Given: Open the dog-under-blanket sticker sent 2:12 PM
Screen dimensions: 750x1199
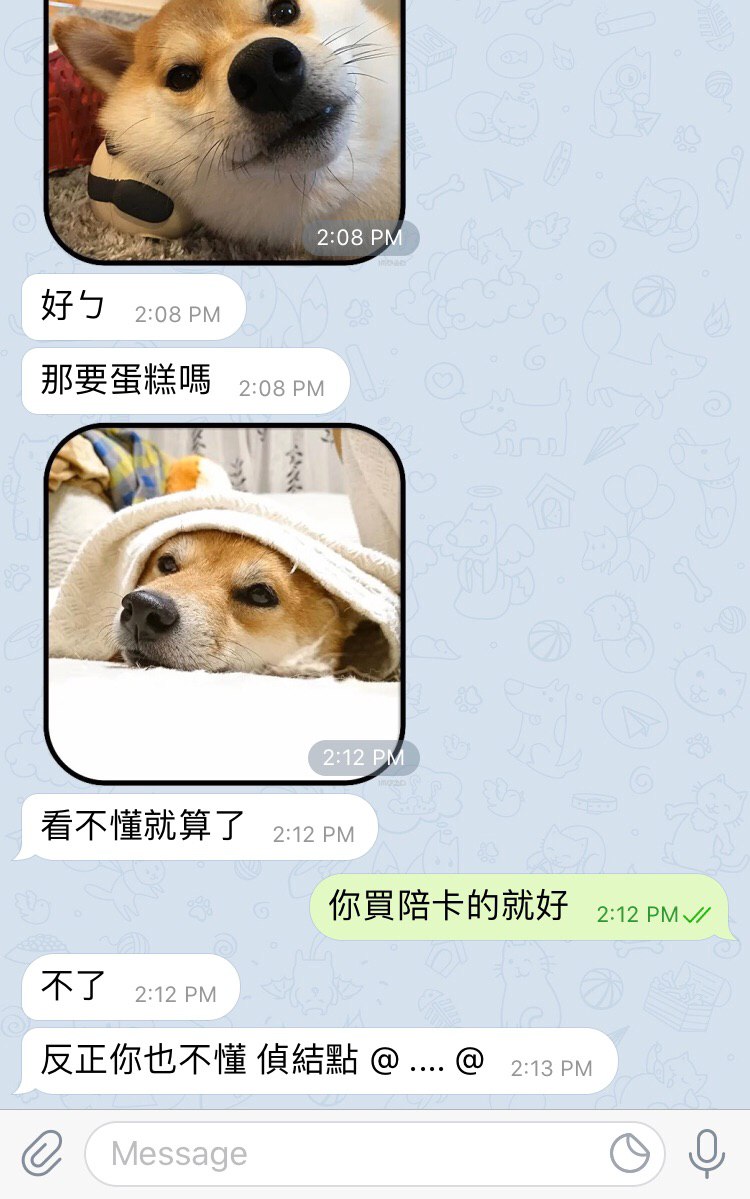Looking at the screenshot, I should [224, 603].
